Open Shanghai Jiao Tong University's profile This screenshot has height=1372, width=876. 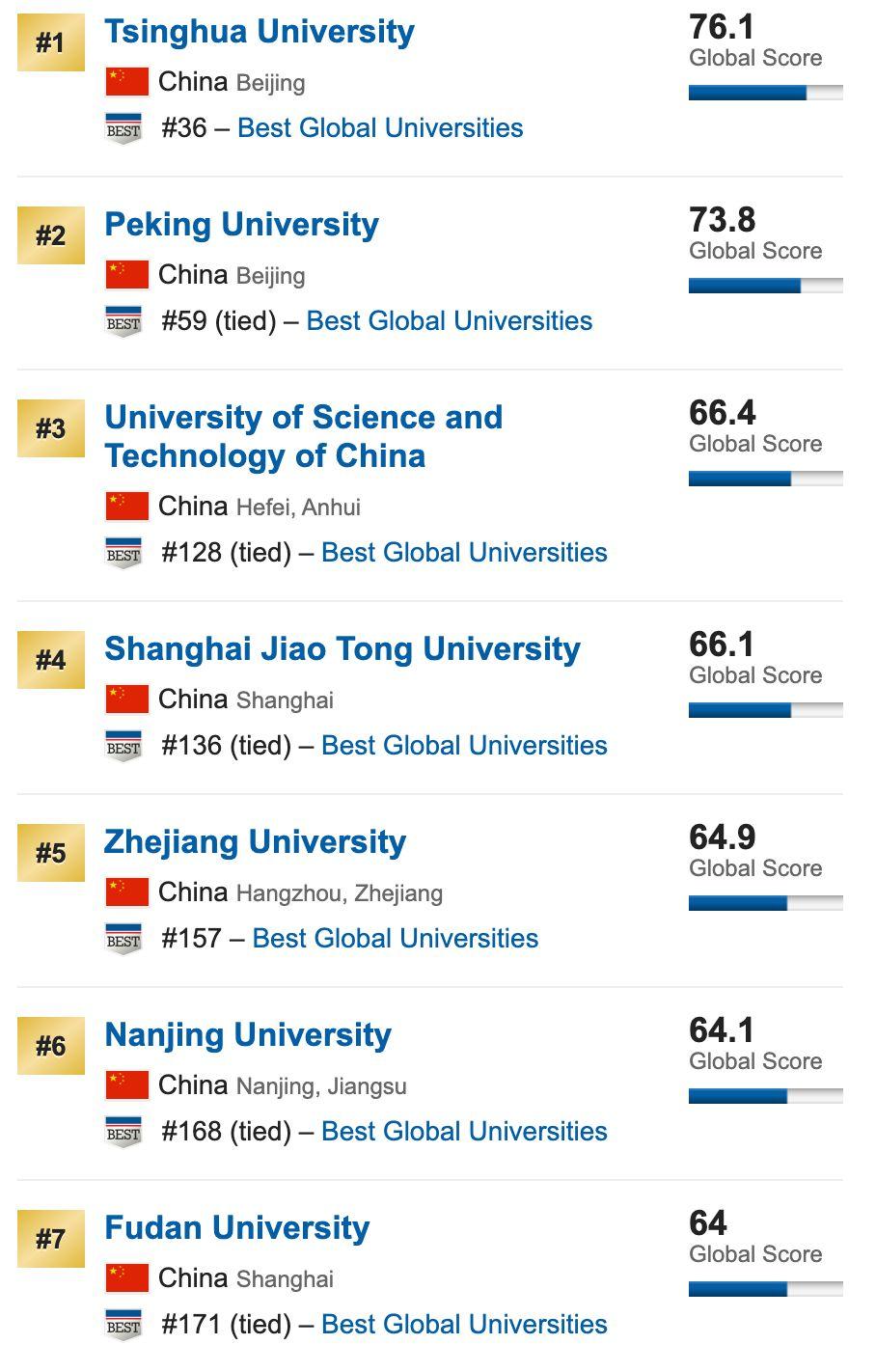point(342,649)
